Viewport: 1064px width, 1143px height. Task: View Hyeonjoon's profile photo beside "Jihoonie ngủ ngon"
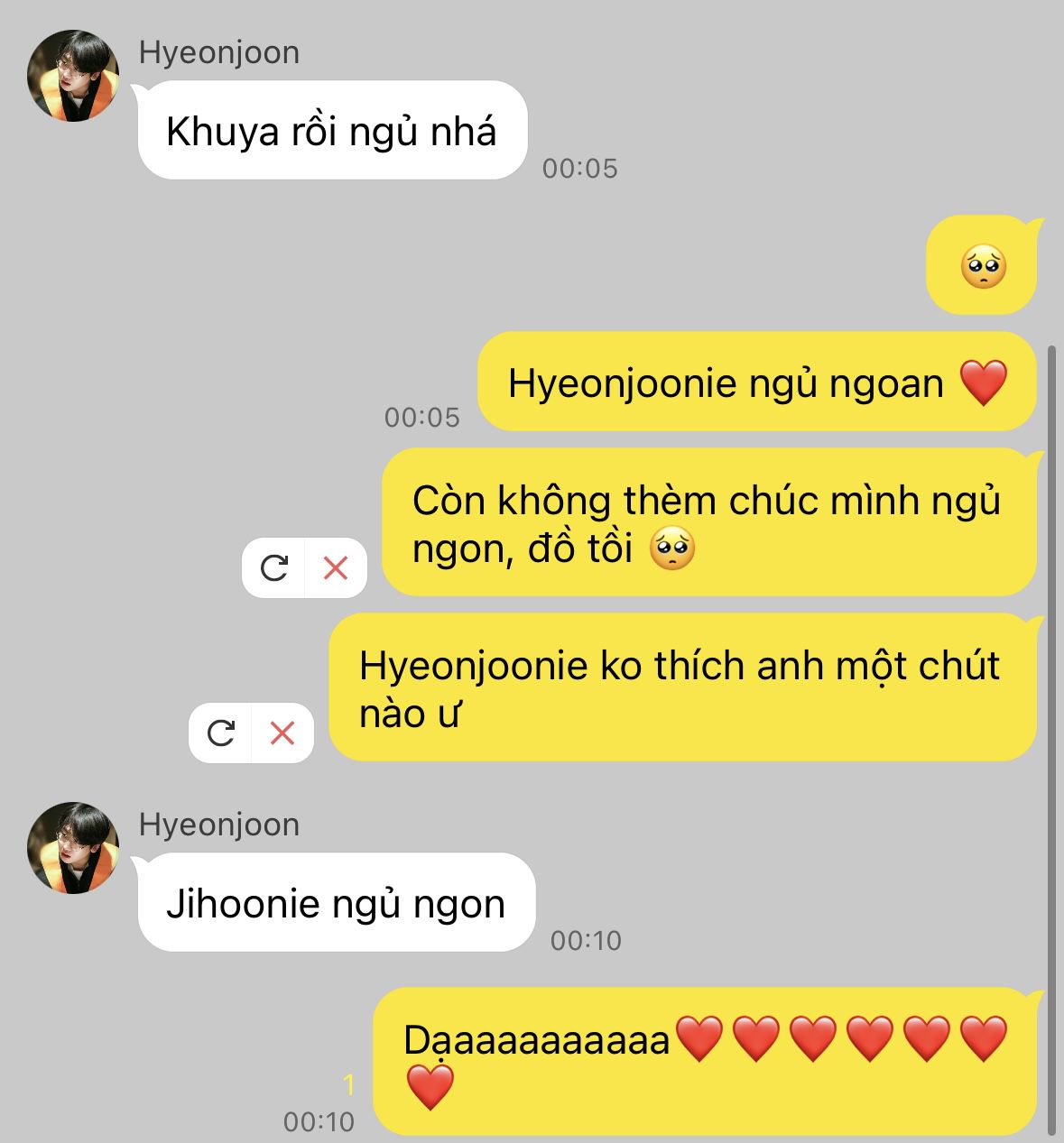[x=73, y=848]
